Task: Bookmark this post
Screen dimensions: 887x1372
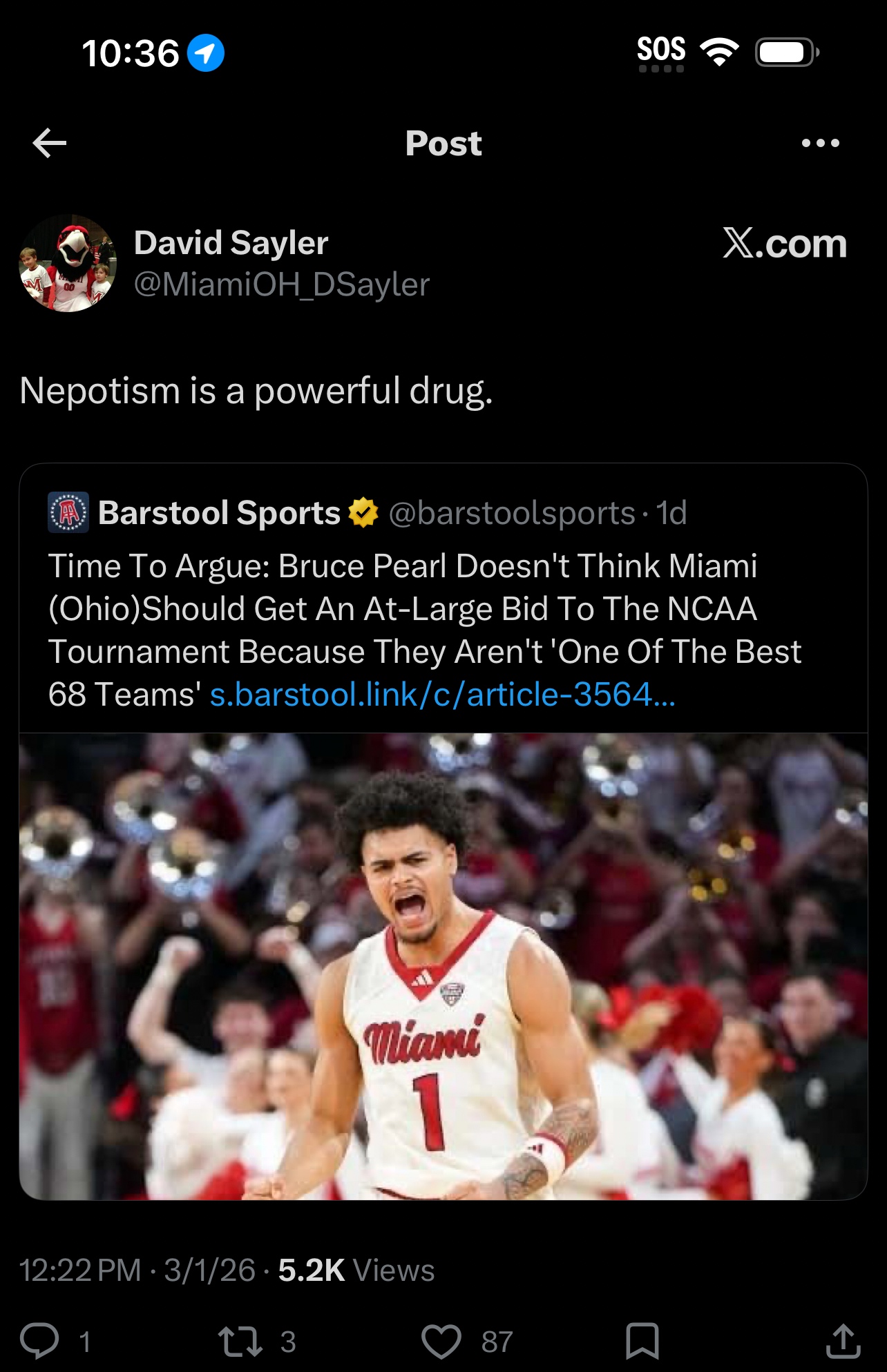Action: 642,1341
